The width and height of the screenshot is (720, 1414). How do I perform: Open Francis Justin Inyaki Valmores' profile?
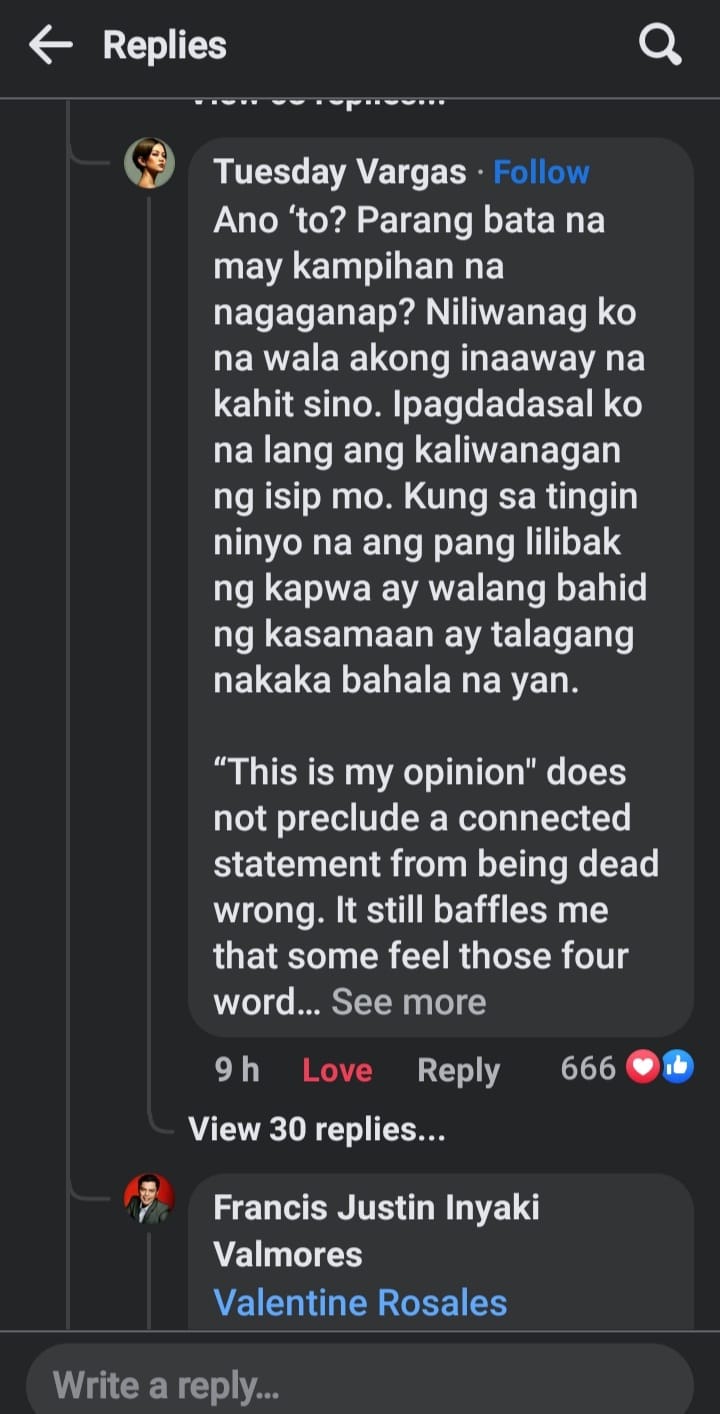376,1208
